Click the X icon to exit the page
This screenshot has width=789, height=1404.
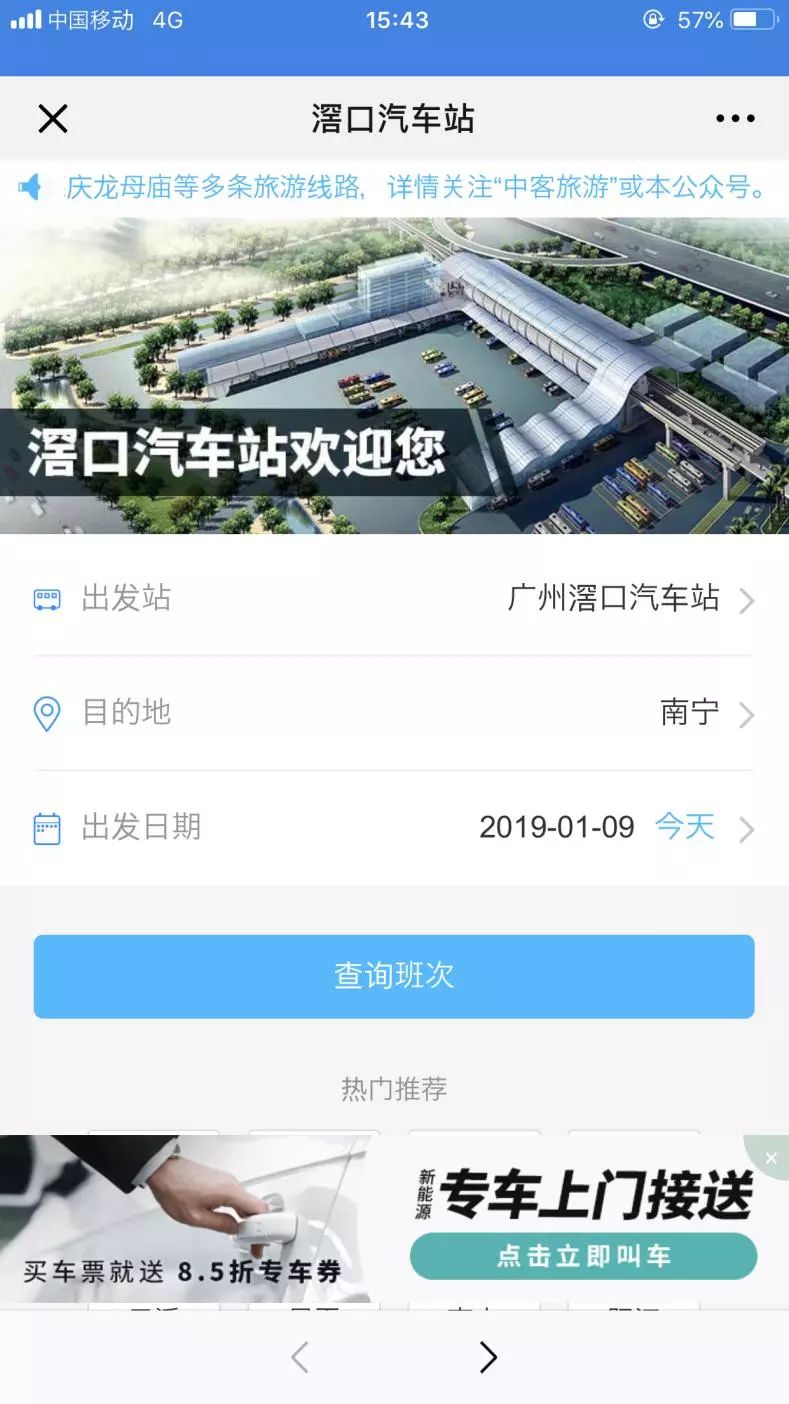(53, 117)
